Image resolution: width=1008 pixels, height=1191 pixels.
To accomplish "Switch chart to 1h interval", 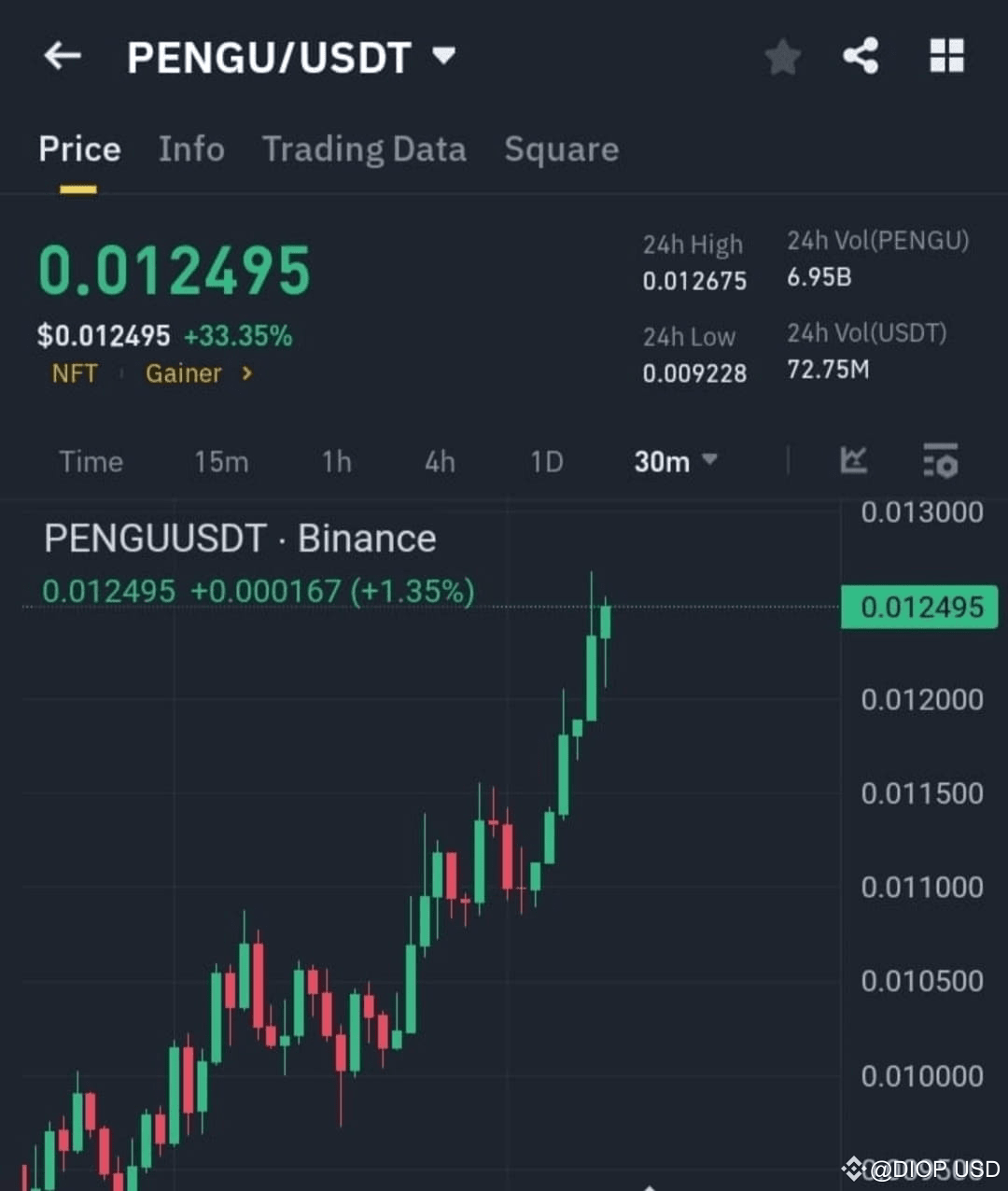I will (x=336, y=461).
